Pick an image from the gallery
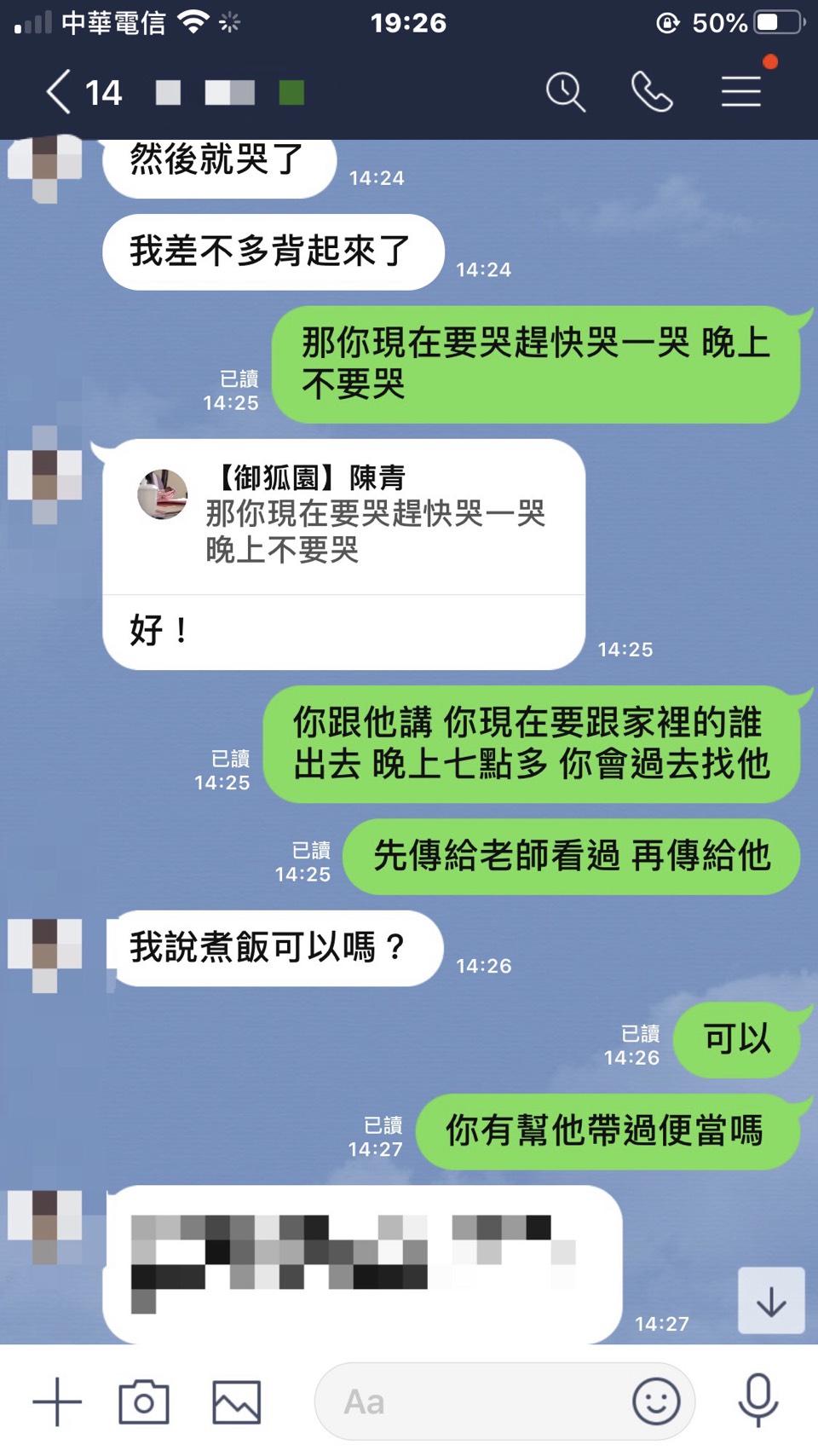The width and height of the screenshot is (818, 1456). click(x=236, y=1401)
